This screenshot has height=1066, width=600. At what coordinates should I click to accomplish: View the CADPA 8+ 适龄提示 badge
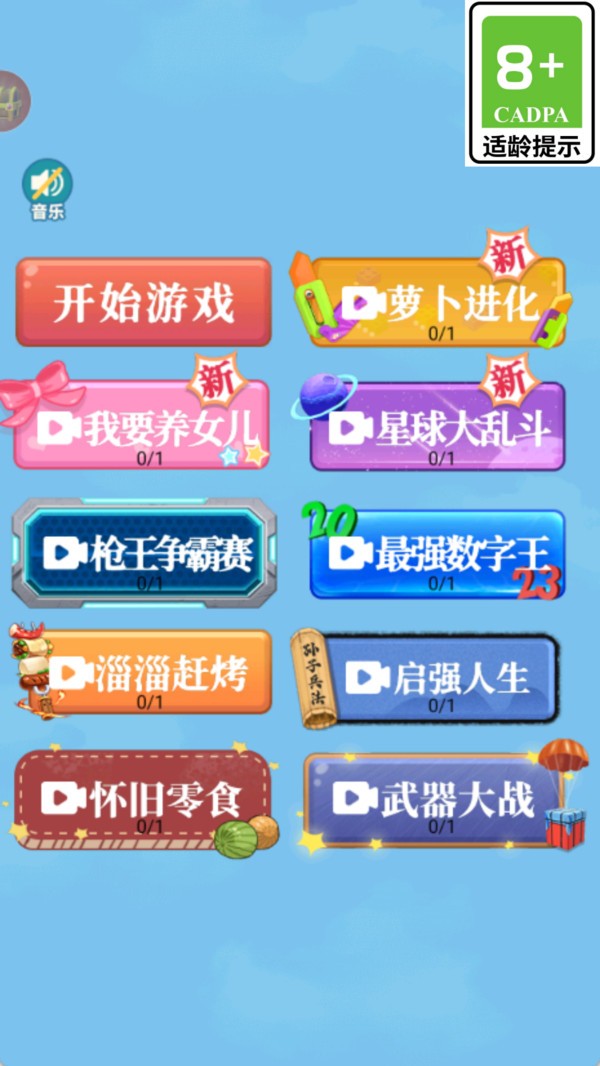click(532, 84)
